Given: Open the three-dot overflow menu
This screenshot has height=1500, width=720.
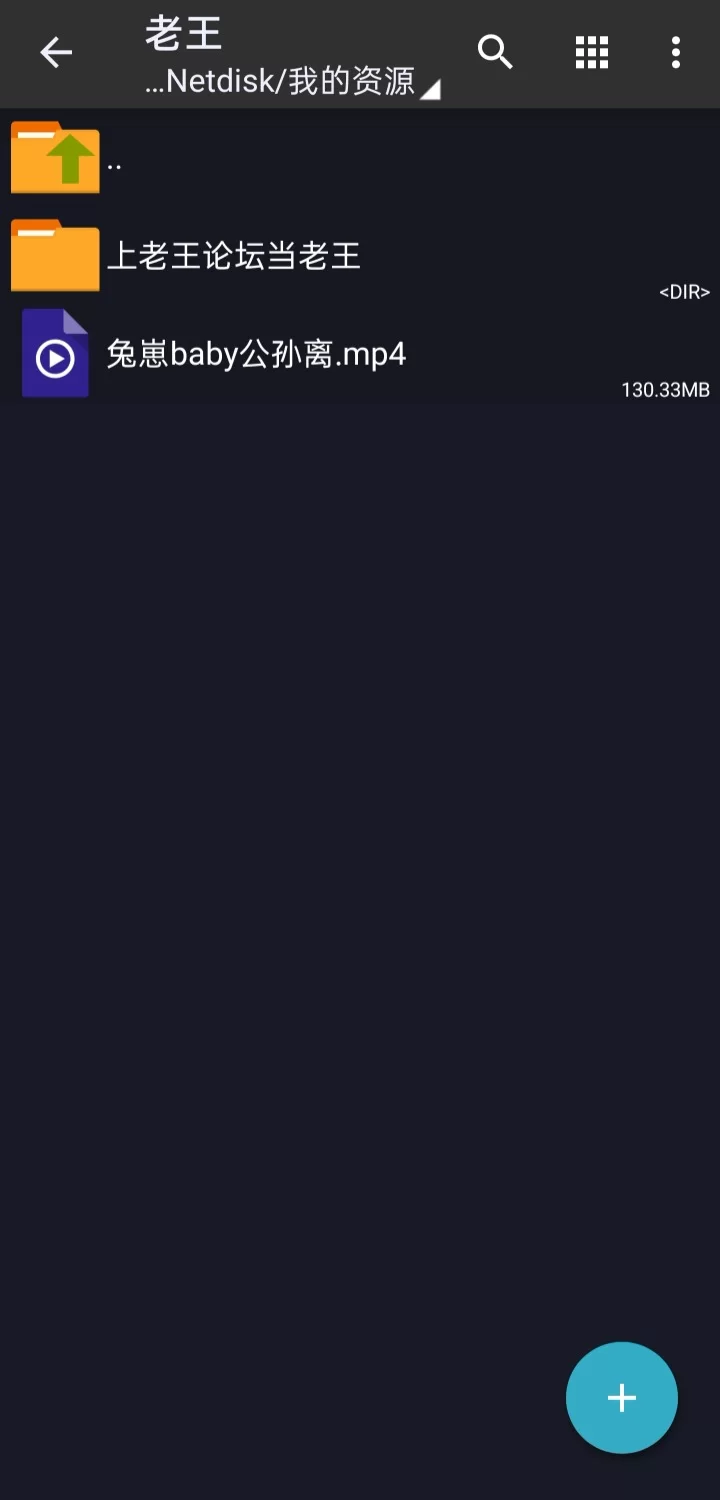Looking at the screenshot, I should click(676, 52).
